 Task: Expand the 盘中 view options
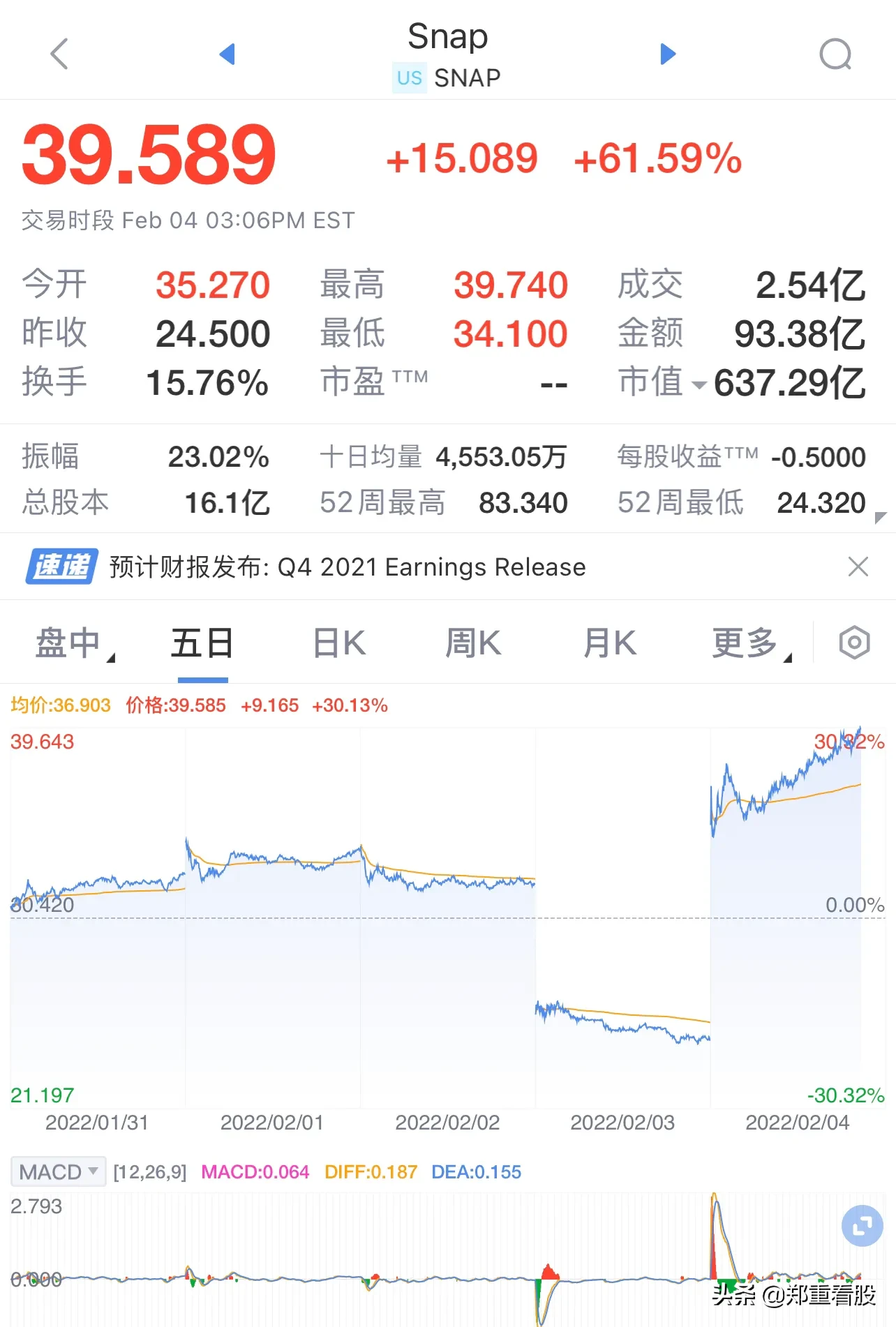tap(70, 643)
